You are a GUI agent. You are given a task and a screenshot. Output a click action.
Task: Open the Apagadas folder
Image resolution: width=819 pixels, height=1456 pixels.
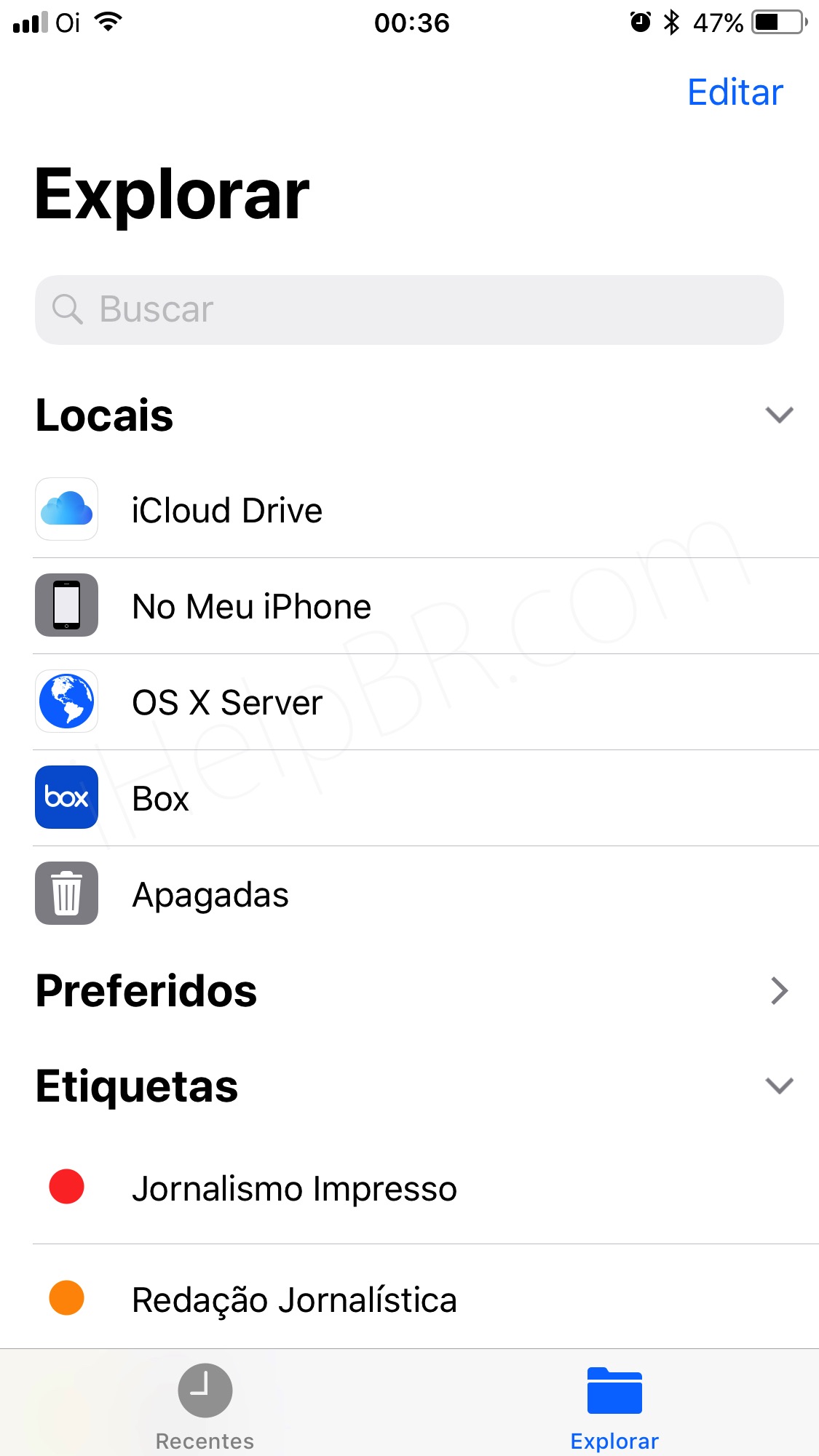[x=210, y=894]
